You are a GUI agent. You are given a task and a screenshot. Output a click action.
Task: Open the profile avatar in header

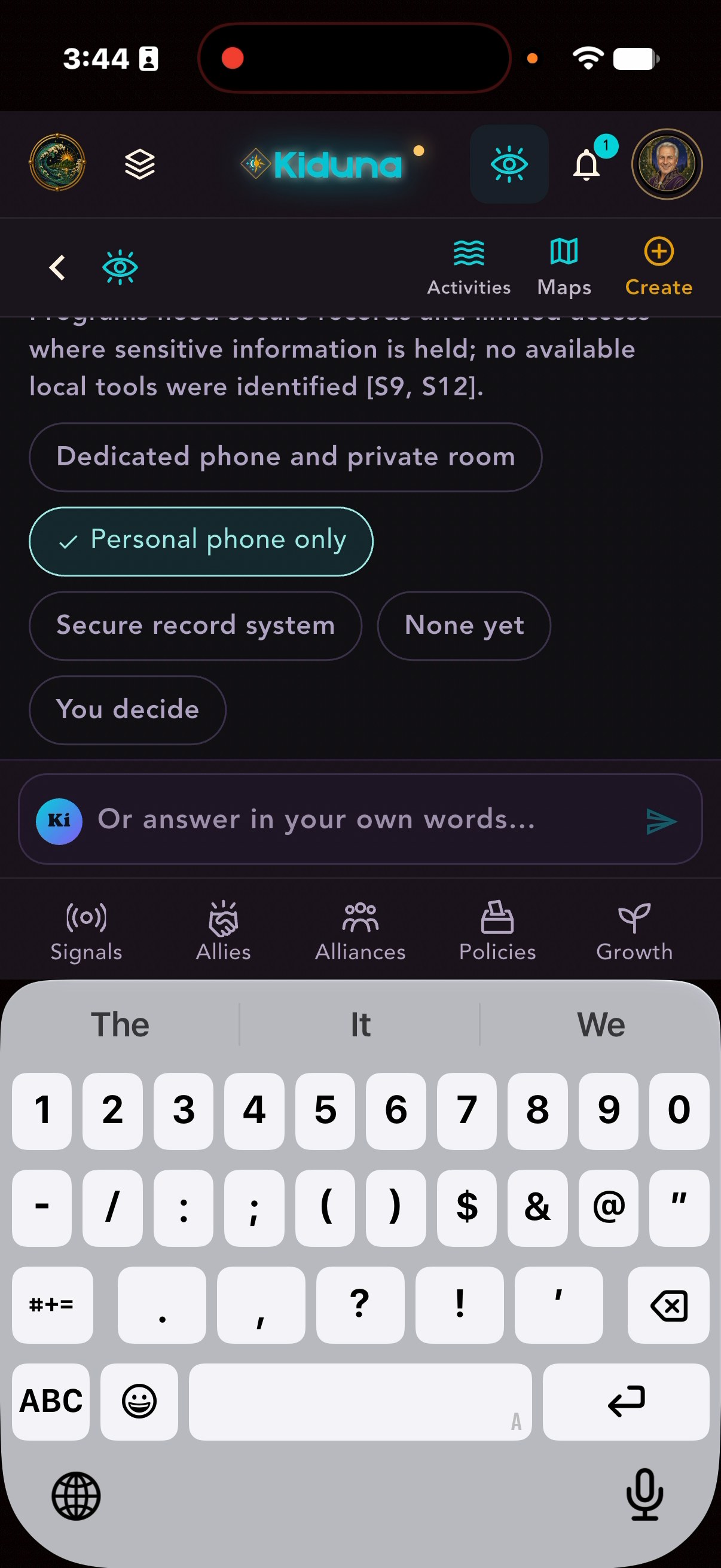point(667,164)
